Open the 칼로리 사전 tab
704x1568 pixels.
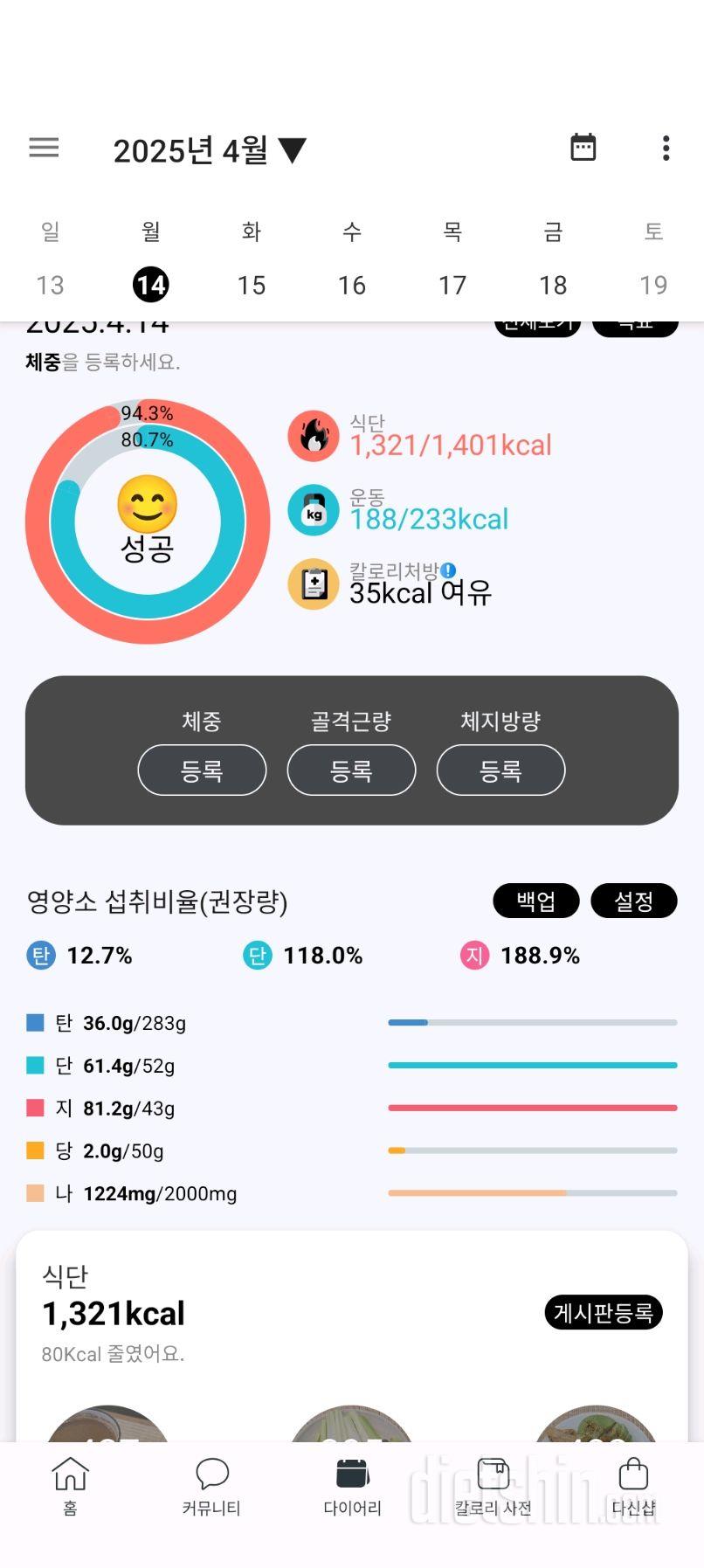pyautogui.click(x=493, y=1486)
